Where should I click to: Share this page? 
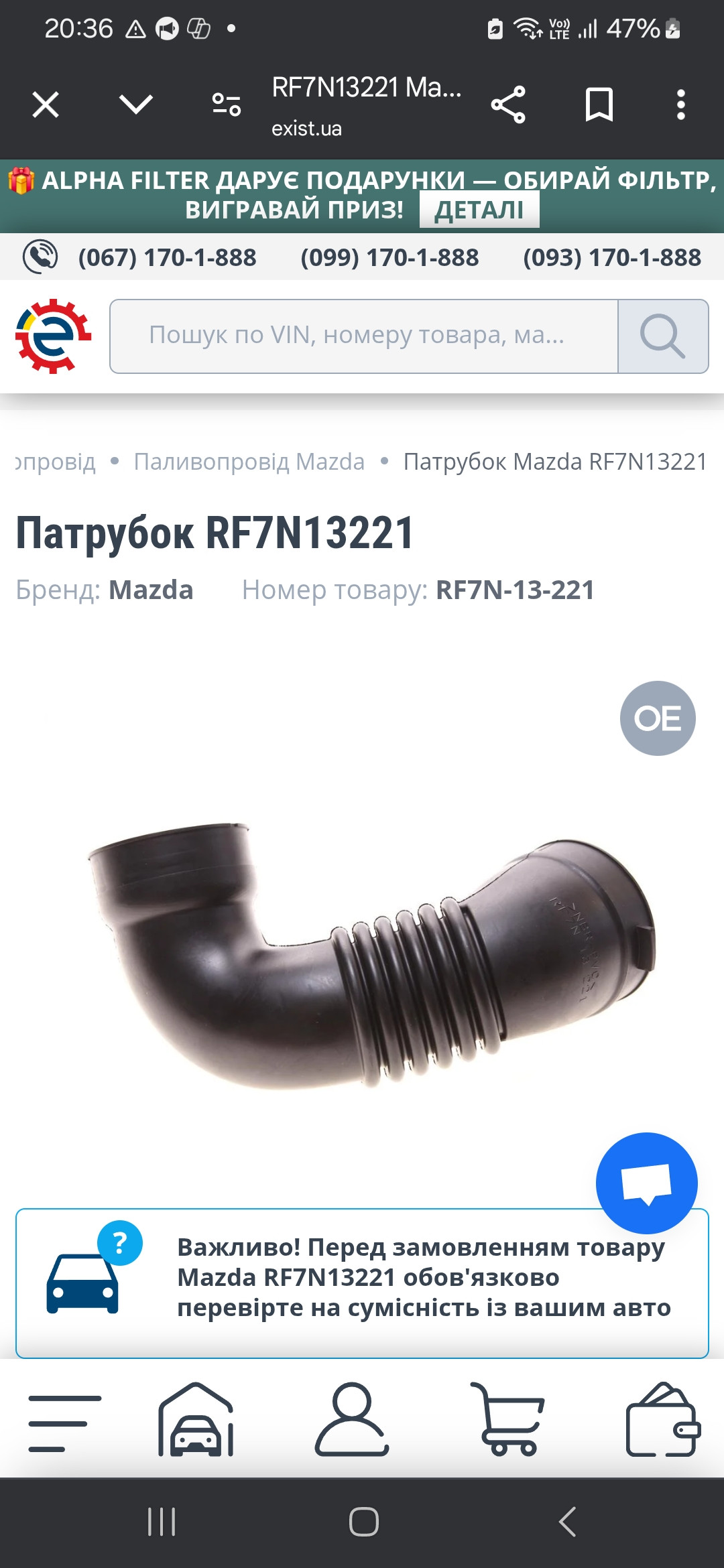point(508,105)
